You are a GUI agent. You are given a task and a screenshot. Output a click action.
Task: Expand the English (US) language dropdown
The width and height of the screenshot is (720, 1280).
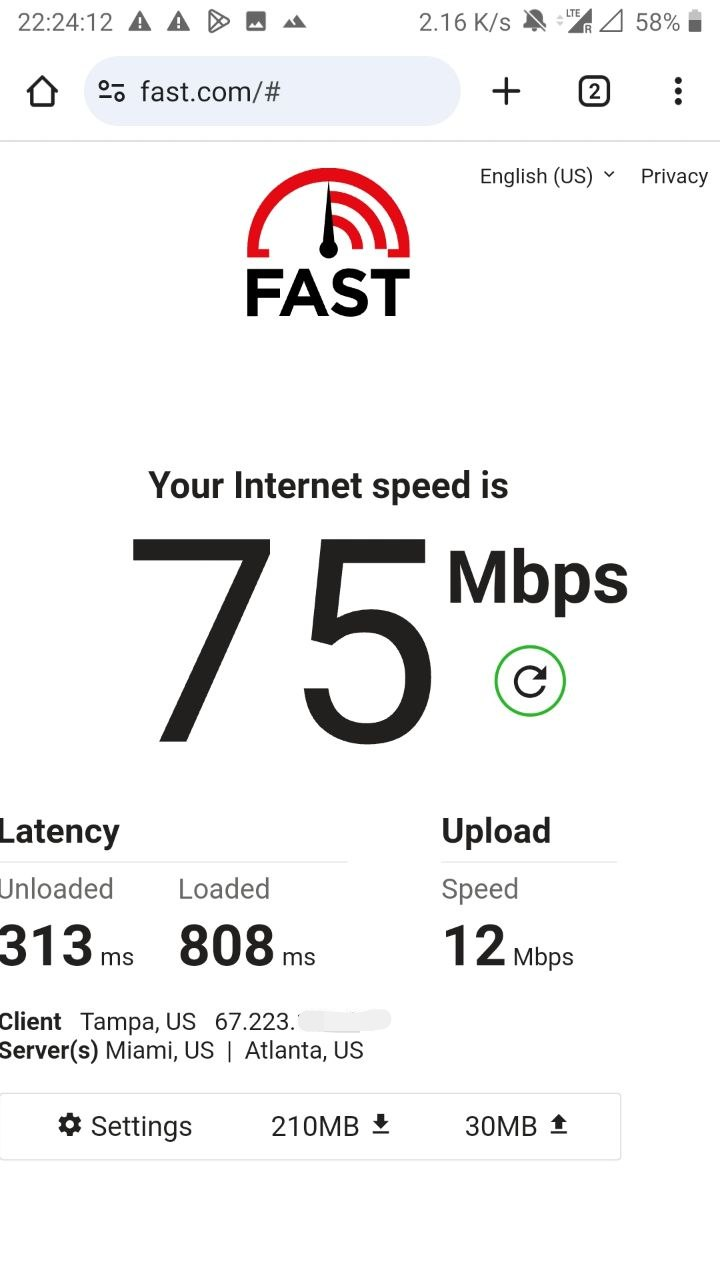pyautogui.click(x=547, y=176)
